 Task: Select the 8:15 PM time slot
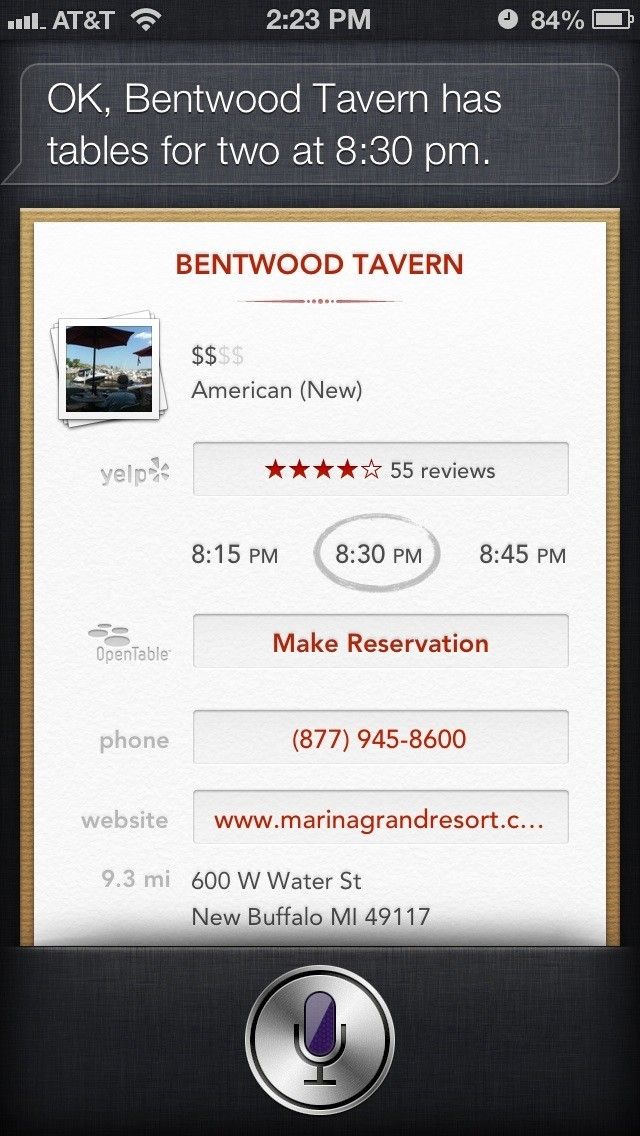click(x=234, y=555)
